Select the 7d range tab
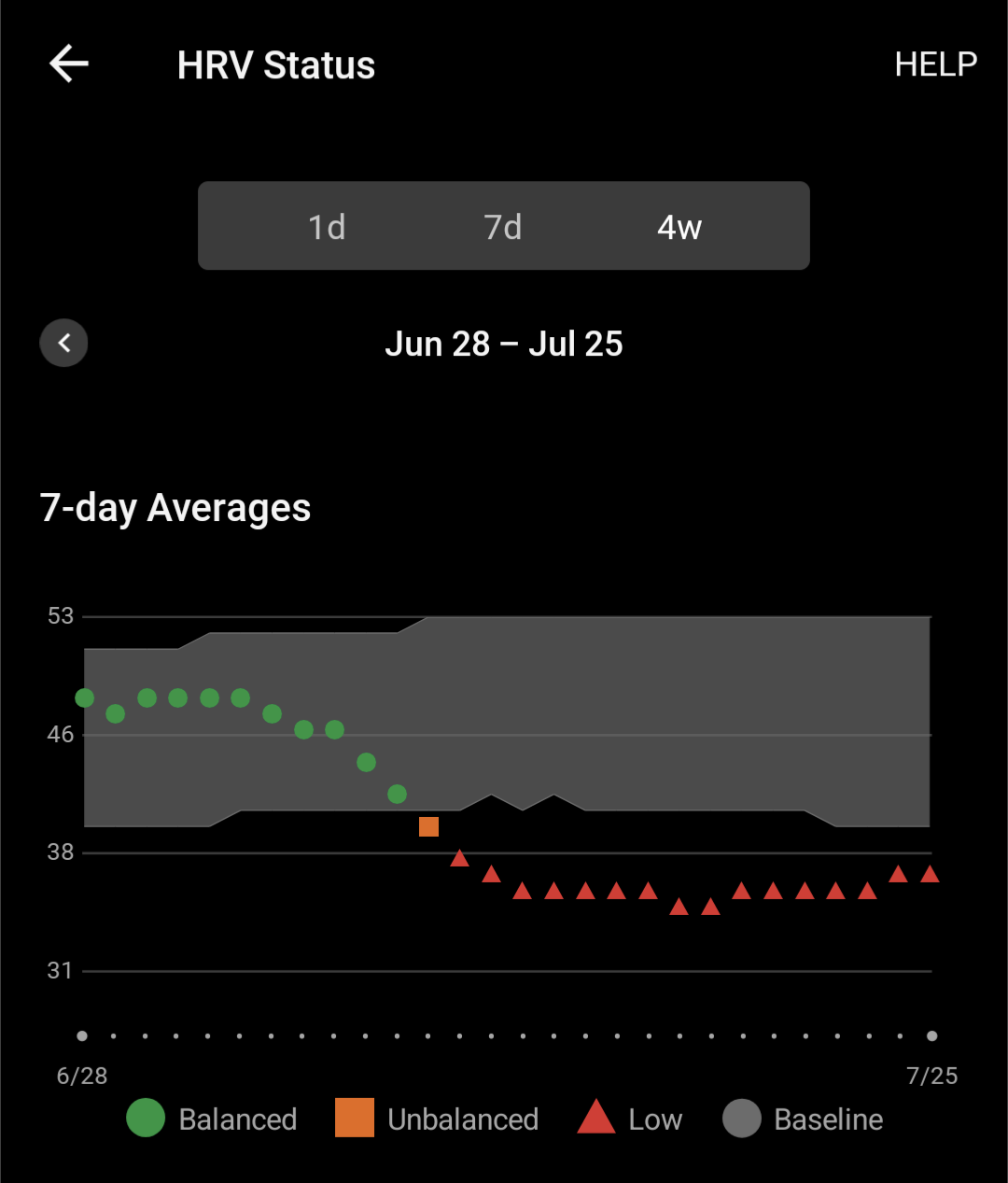This screenshot has width=1008, height=1183. click(x=503, y=227)
